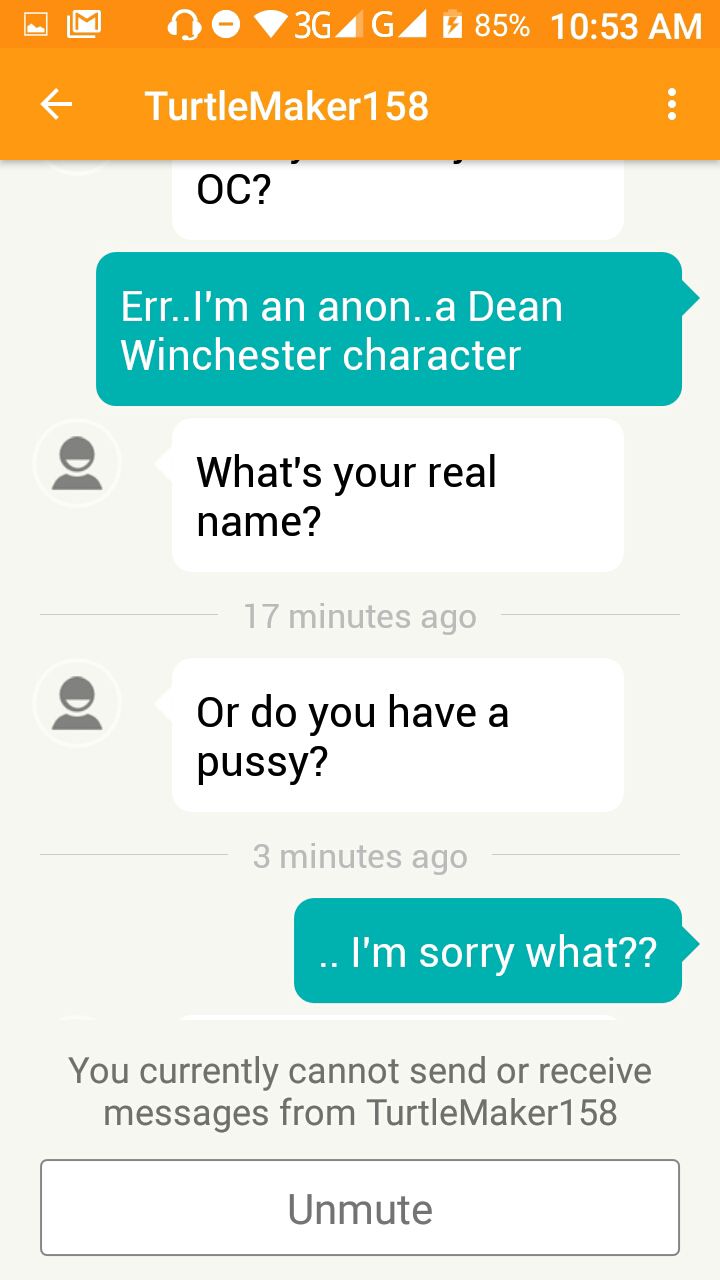This screenshot has height=1280, width=720.
Task: Open avatar beside "What's your real name?"
Action: [x=77, y=464]
